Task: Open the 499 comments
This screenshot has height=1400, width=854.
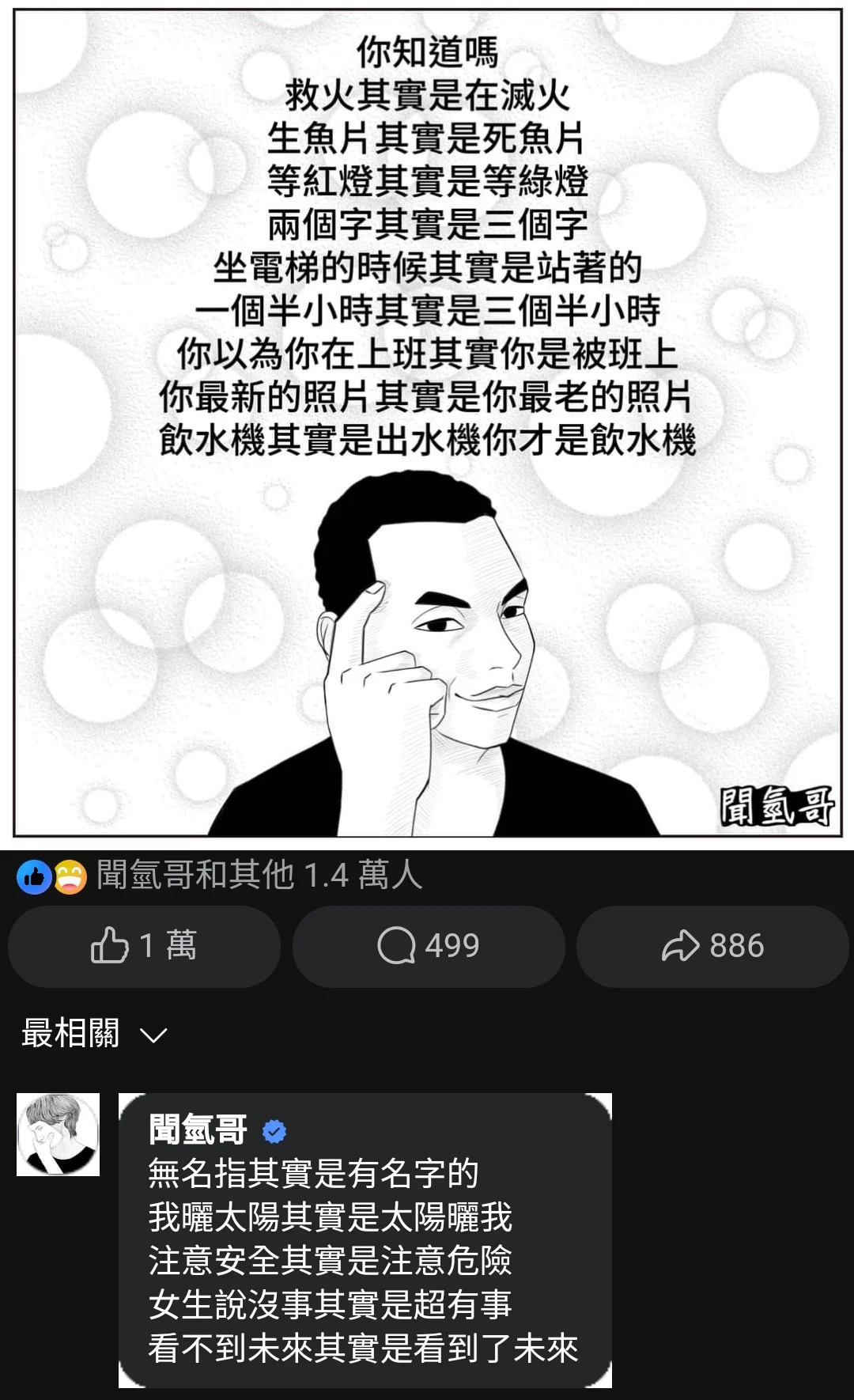Action: tap(428, 946)
